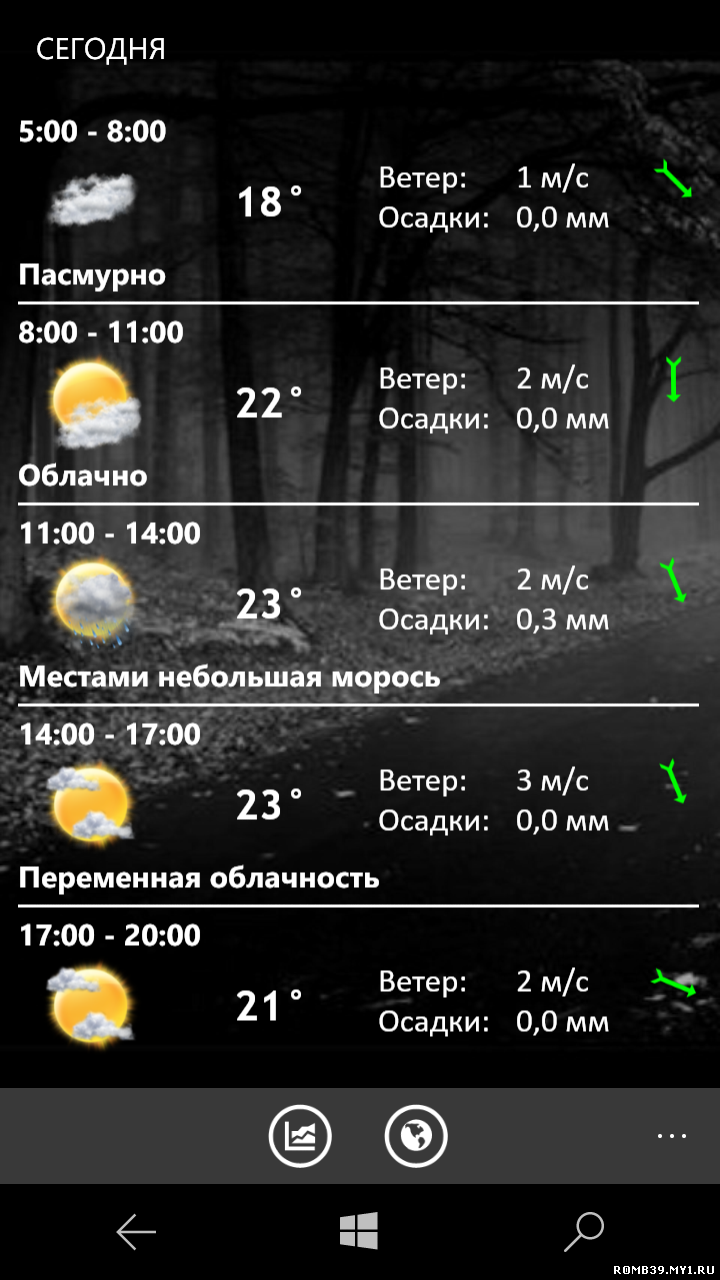Open the globe map button
The image size is (720, 1280).
pyautogui.click(x=416, y=1136)
